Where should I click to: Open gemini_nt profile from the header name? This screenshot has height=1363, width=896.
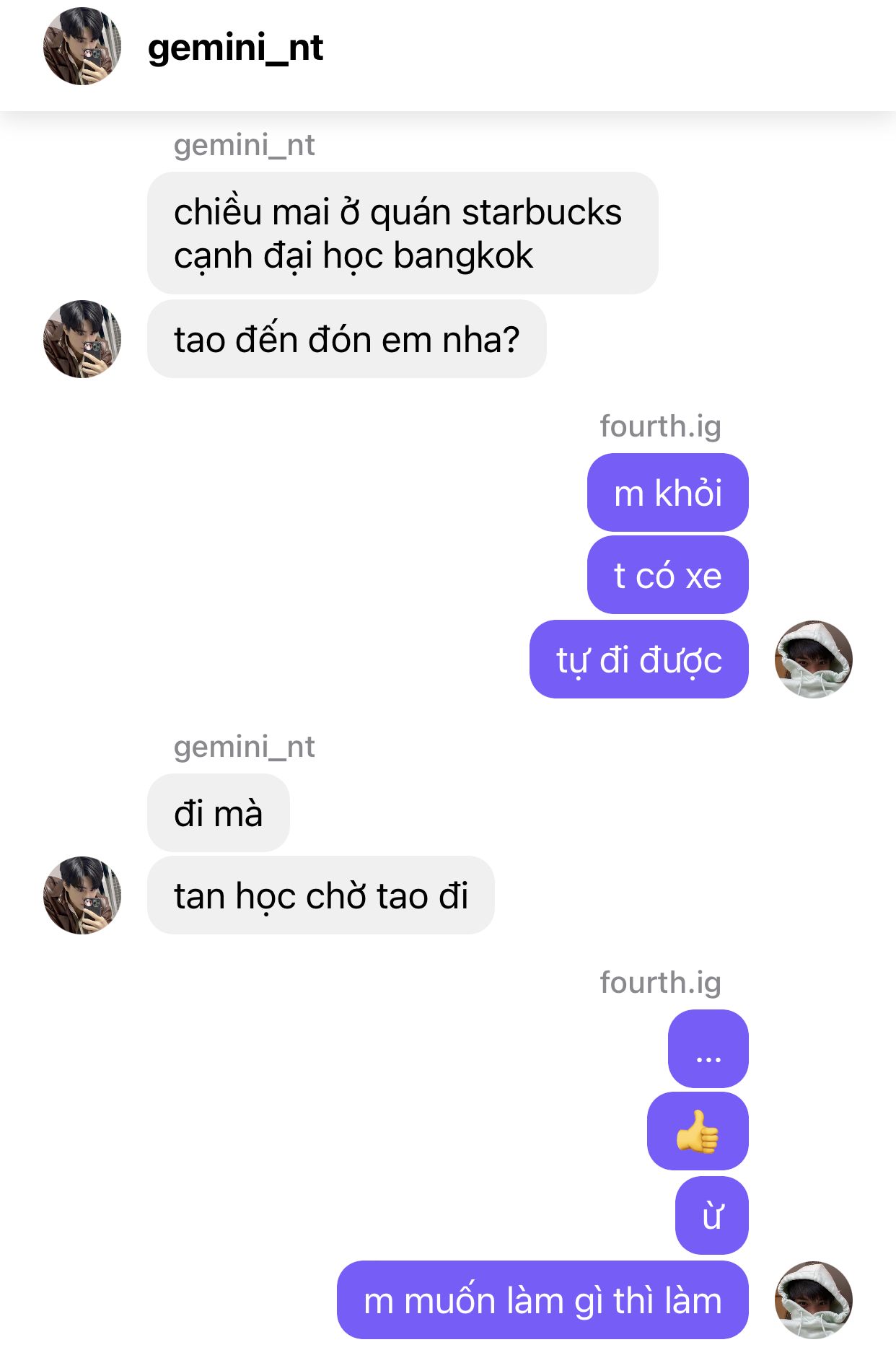pos(235,48)
